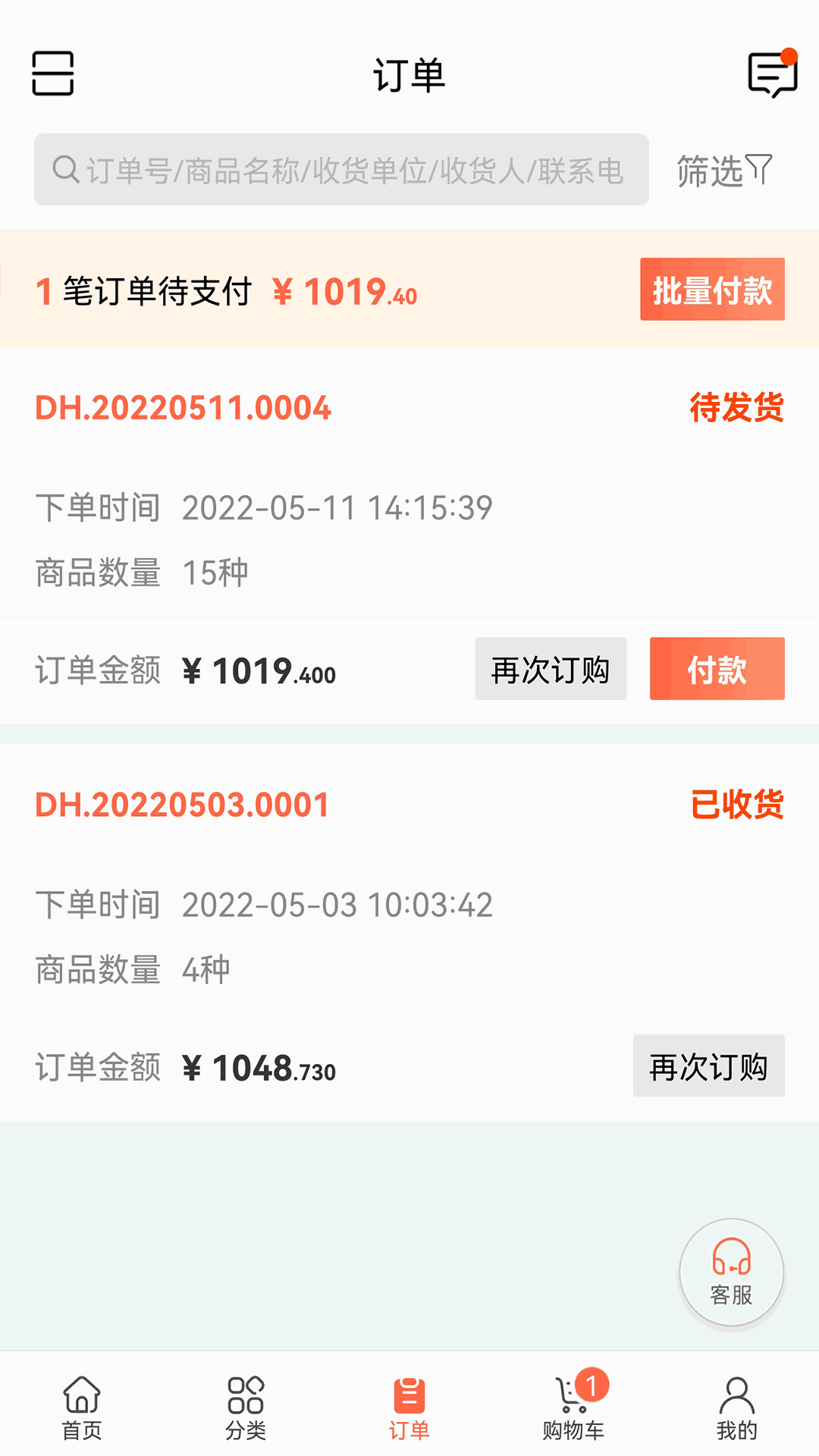Reorder items from order DH.20220503.0001
This screenshot has height=1456, width=819.
coord(708,1066)
